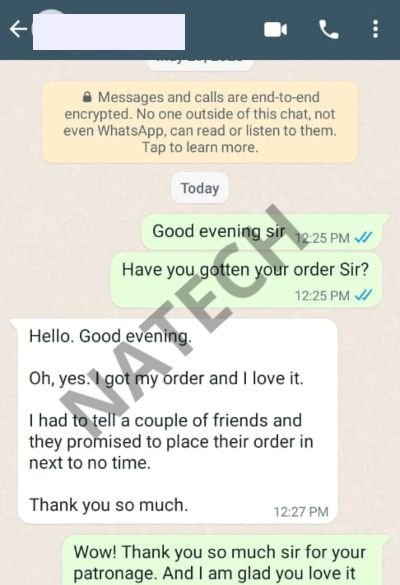The height and width of the screenshot is (585, 400).
Task: Open the end-to-end encryption notice
Action: tap(200, 122)
